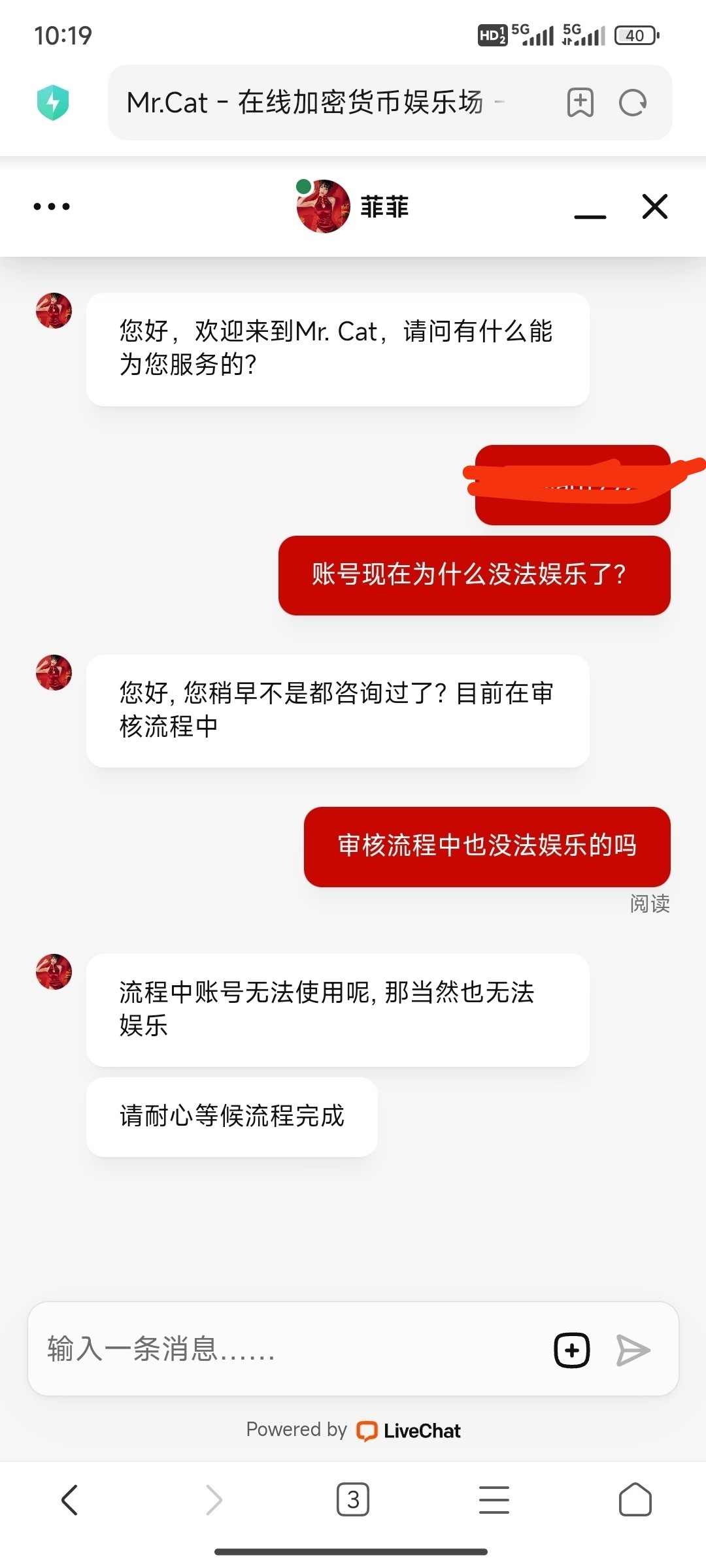Open the LiveChat link in the footer
This screenshot has height=1568, width=706.
[x=409, y=1431]
